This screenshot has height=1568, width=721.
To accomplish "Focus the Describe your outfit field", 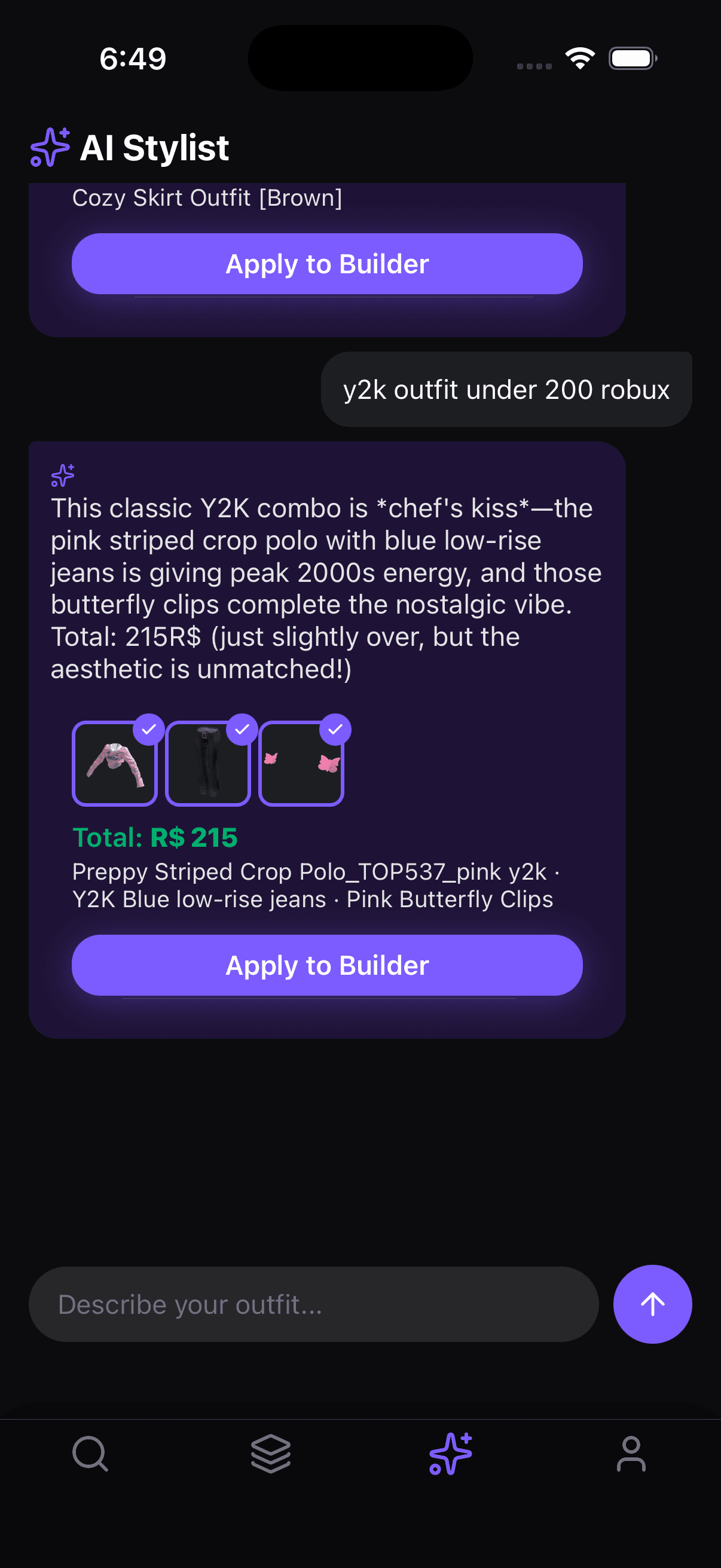I will 313,1304.
